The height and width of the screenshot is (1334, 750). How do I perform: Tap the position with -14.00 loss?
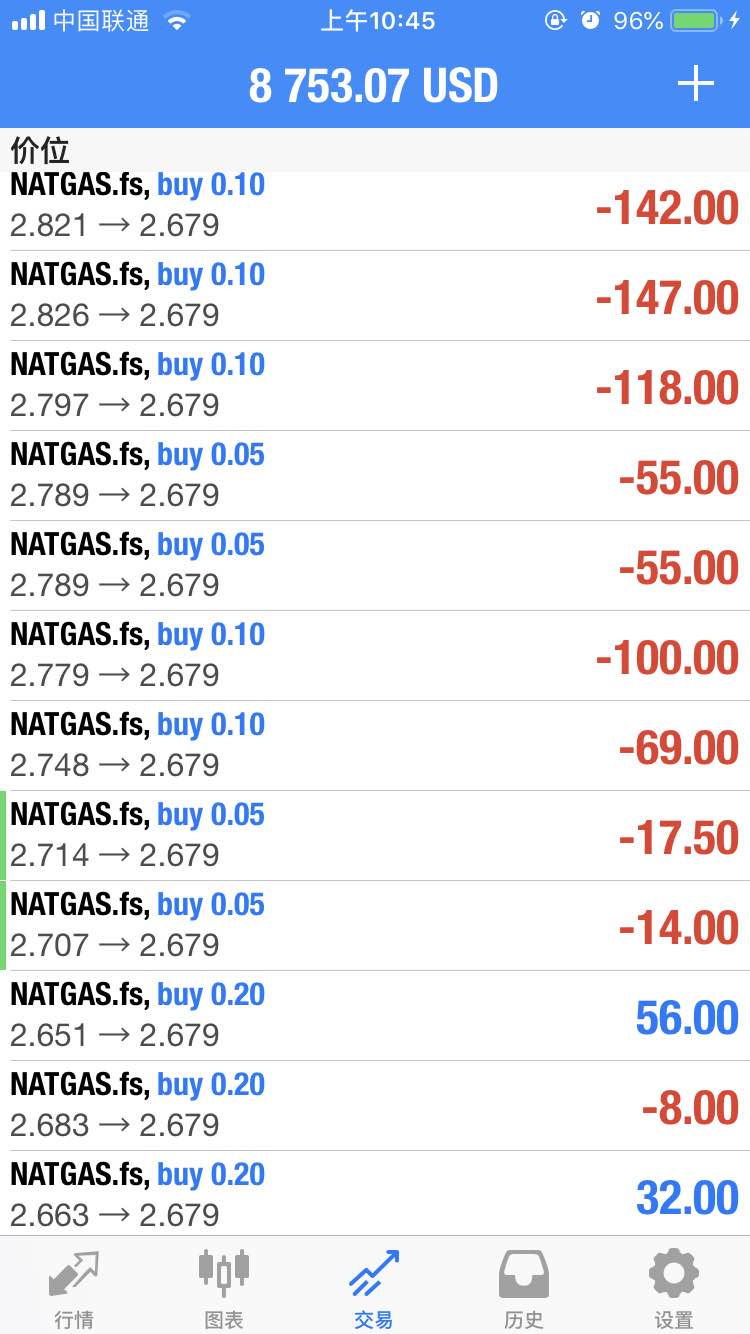click(375, 926)
